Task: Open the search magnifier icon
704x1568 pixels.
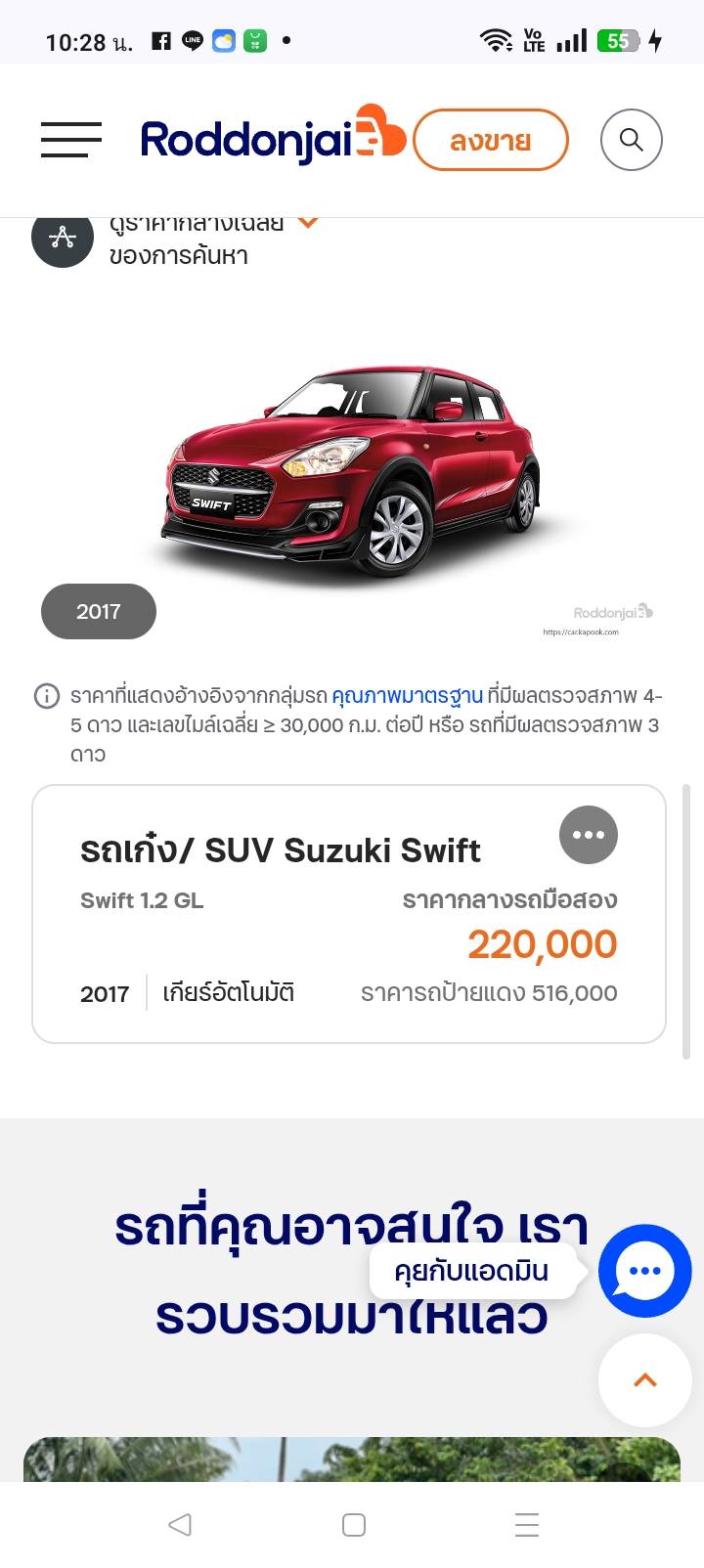Action: [x=631, y=140]
